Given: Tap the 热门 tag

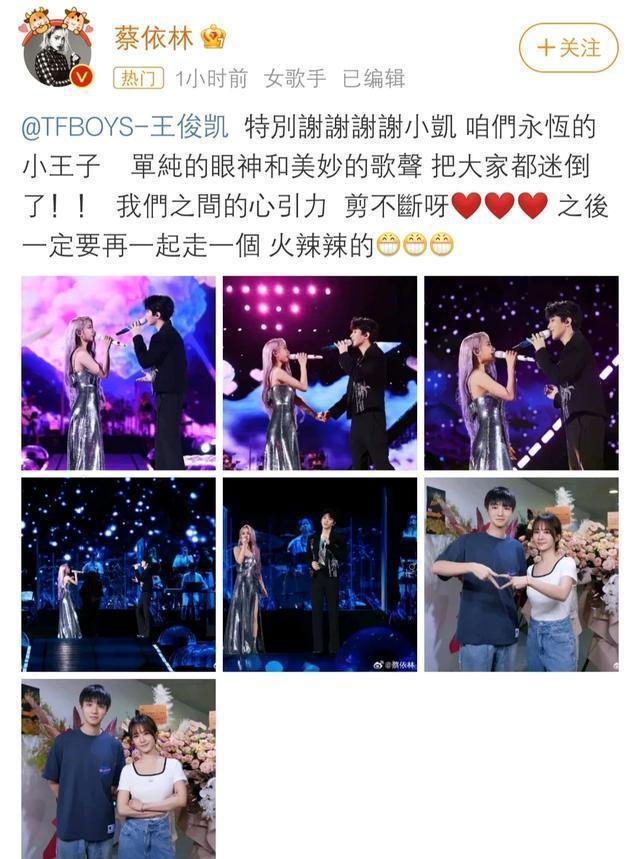Looking at the screenshot, I should (137, 77).
